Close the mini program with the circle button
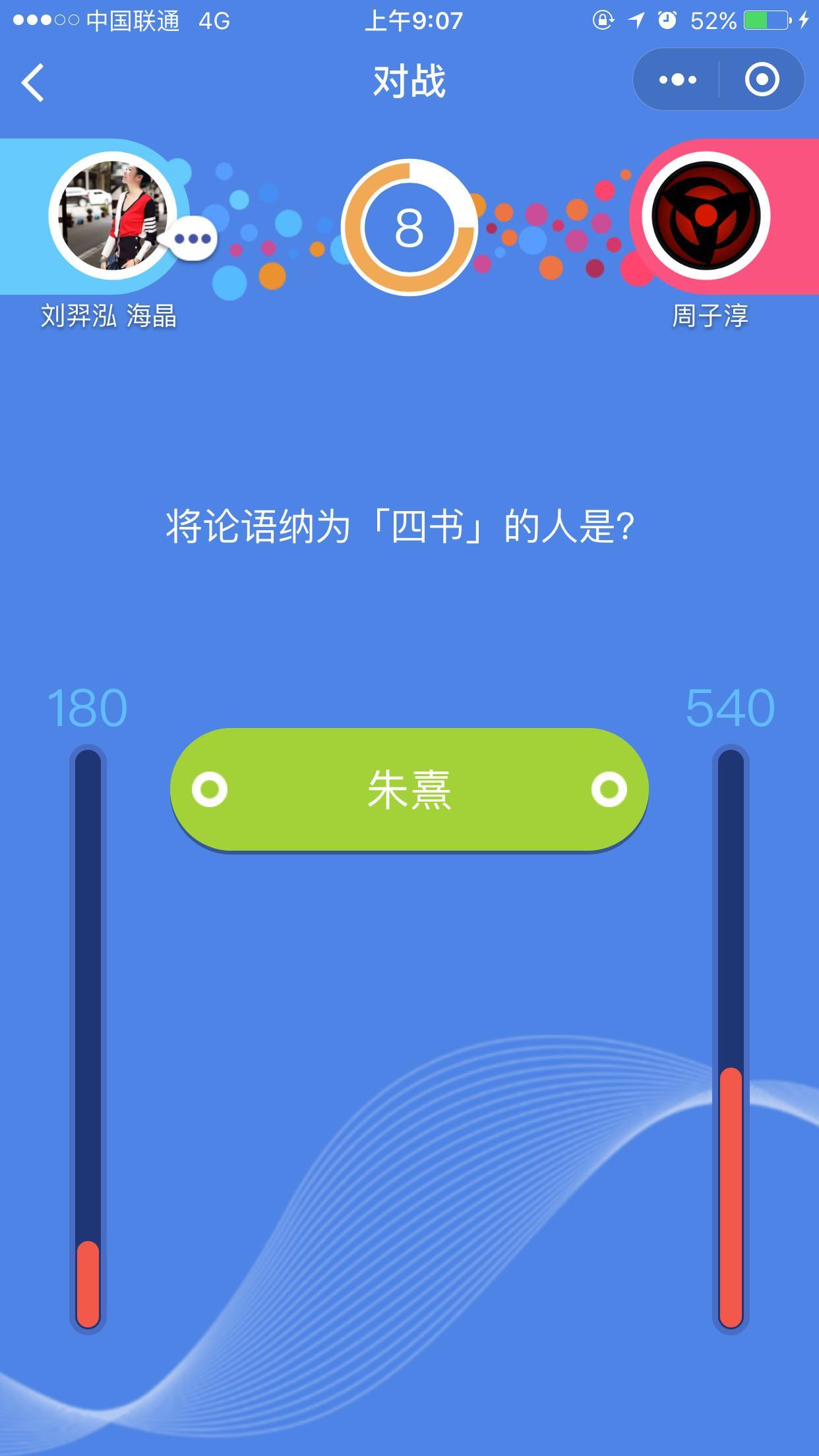This screenshot has height=1456, width=819. pyautogui.click(x=762, y=80)
